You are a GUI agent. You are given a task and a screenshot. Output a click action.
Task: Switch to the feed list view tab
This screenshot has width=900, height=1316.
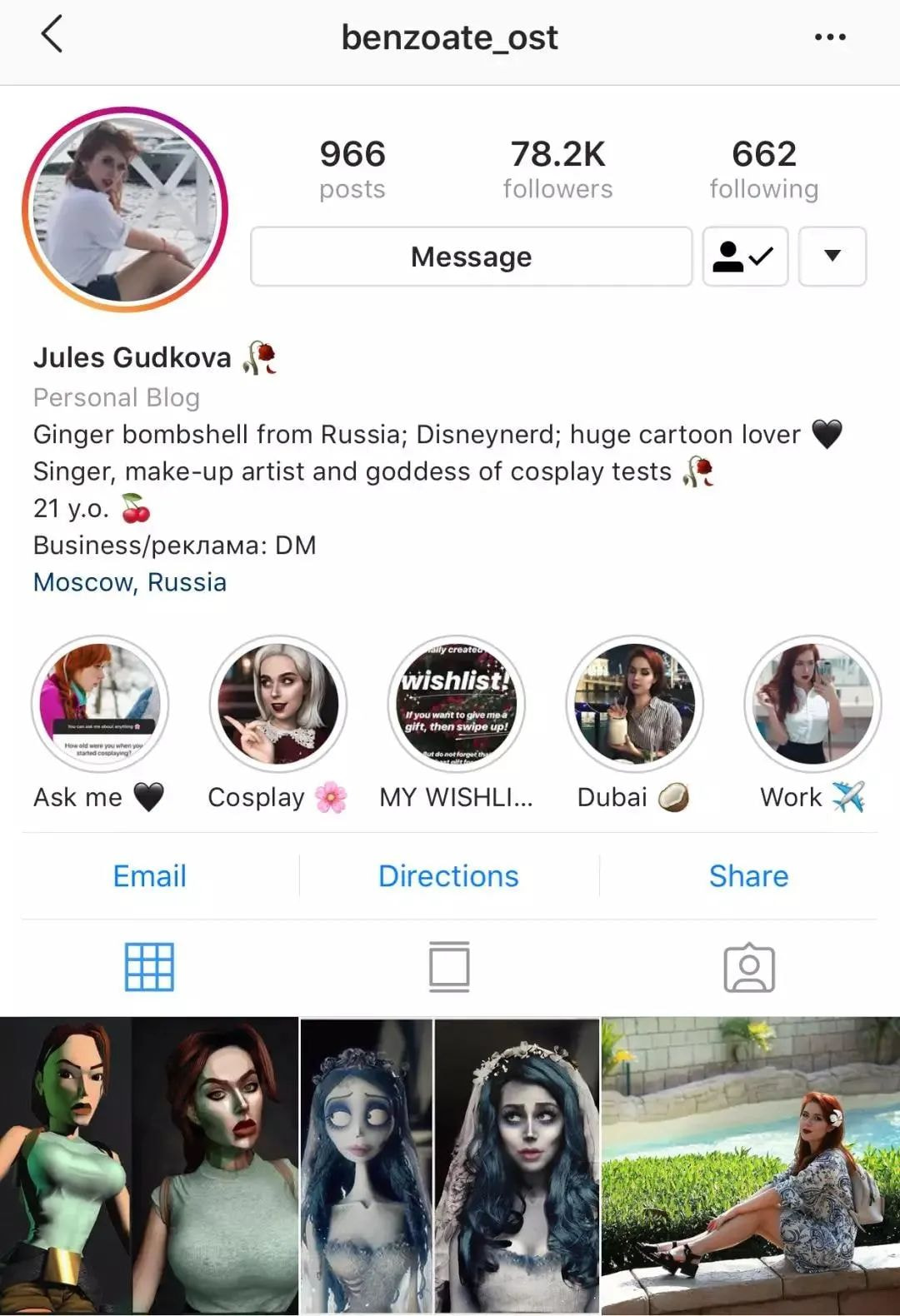449,967
